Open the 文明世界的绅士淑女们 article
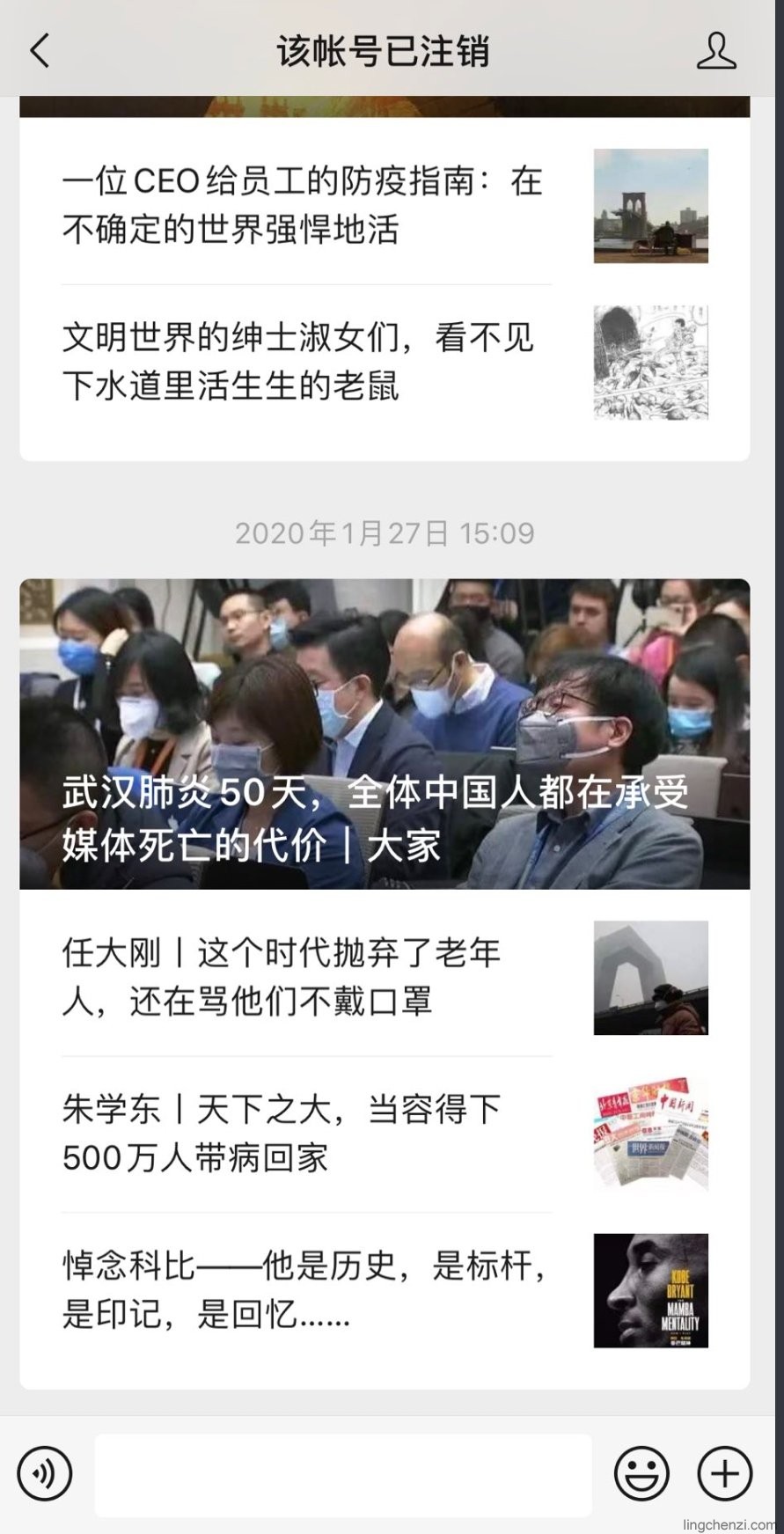This screenshot has width=784, height=1534. point(299,362)
